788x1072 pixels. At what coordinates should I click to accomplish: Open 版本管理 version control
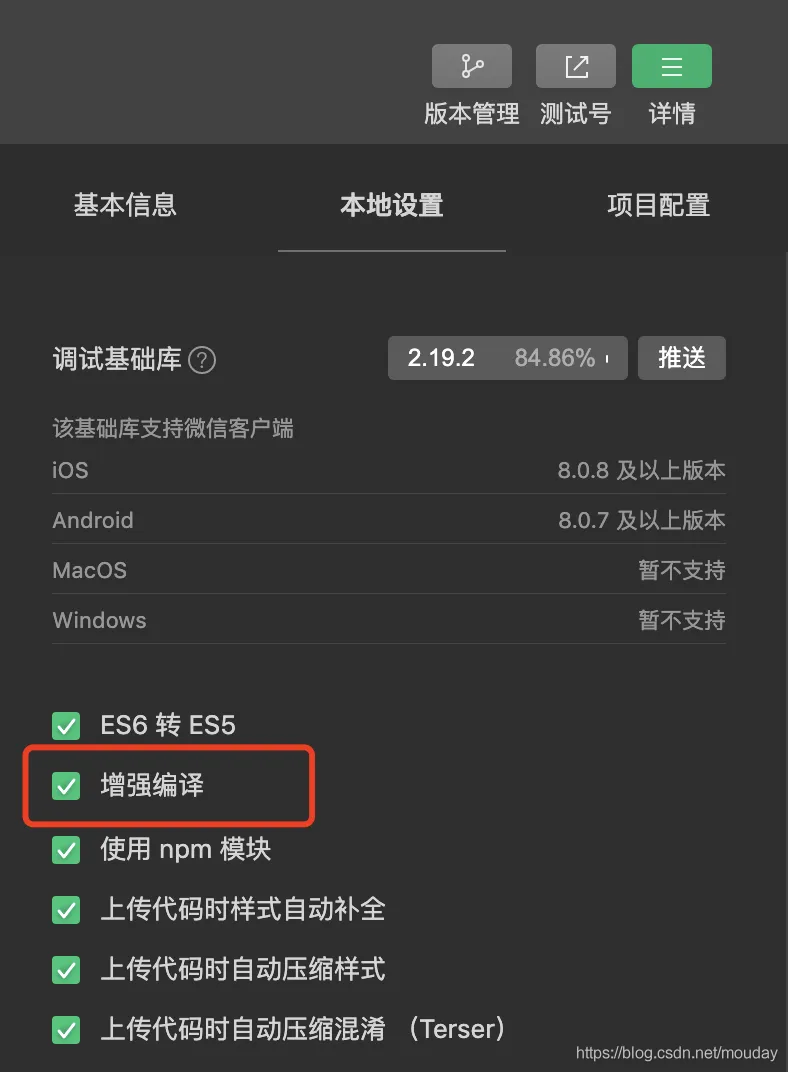click(471, 67)
